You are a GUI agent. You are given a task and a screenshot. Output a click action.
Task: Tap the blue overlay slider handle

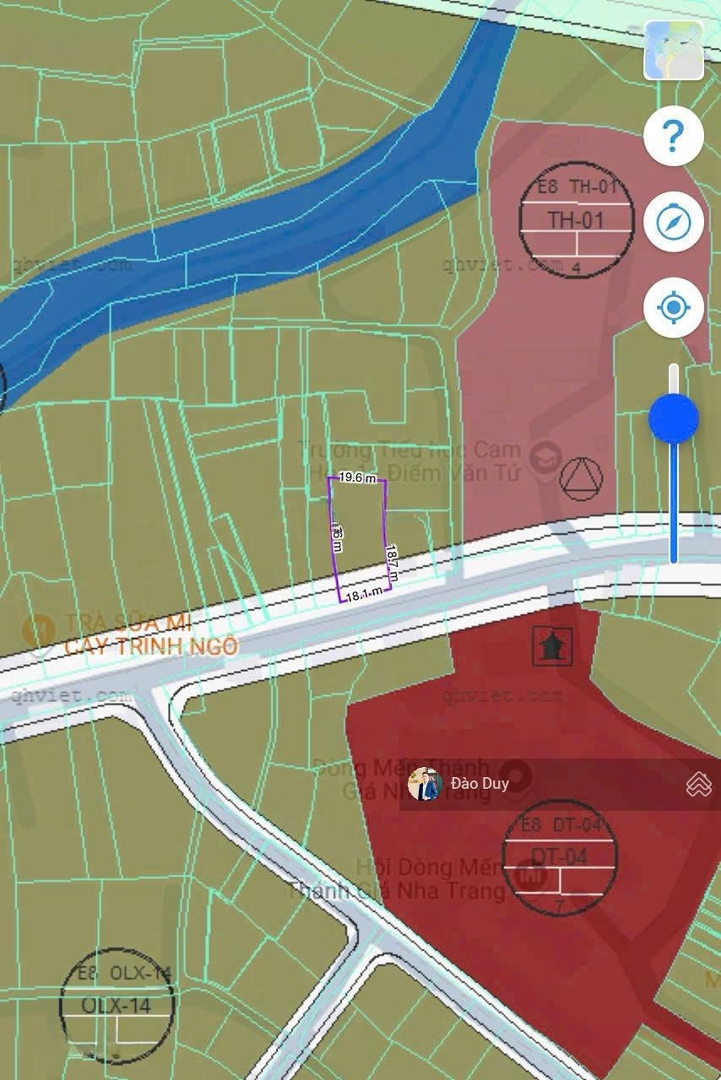(674, 418)
